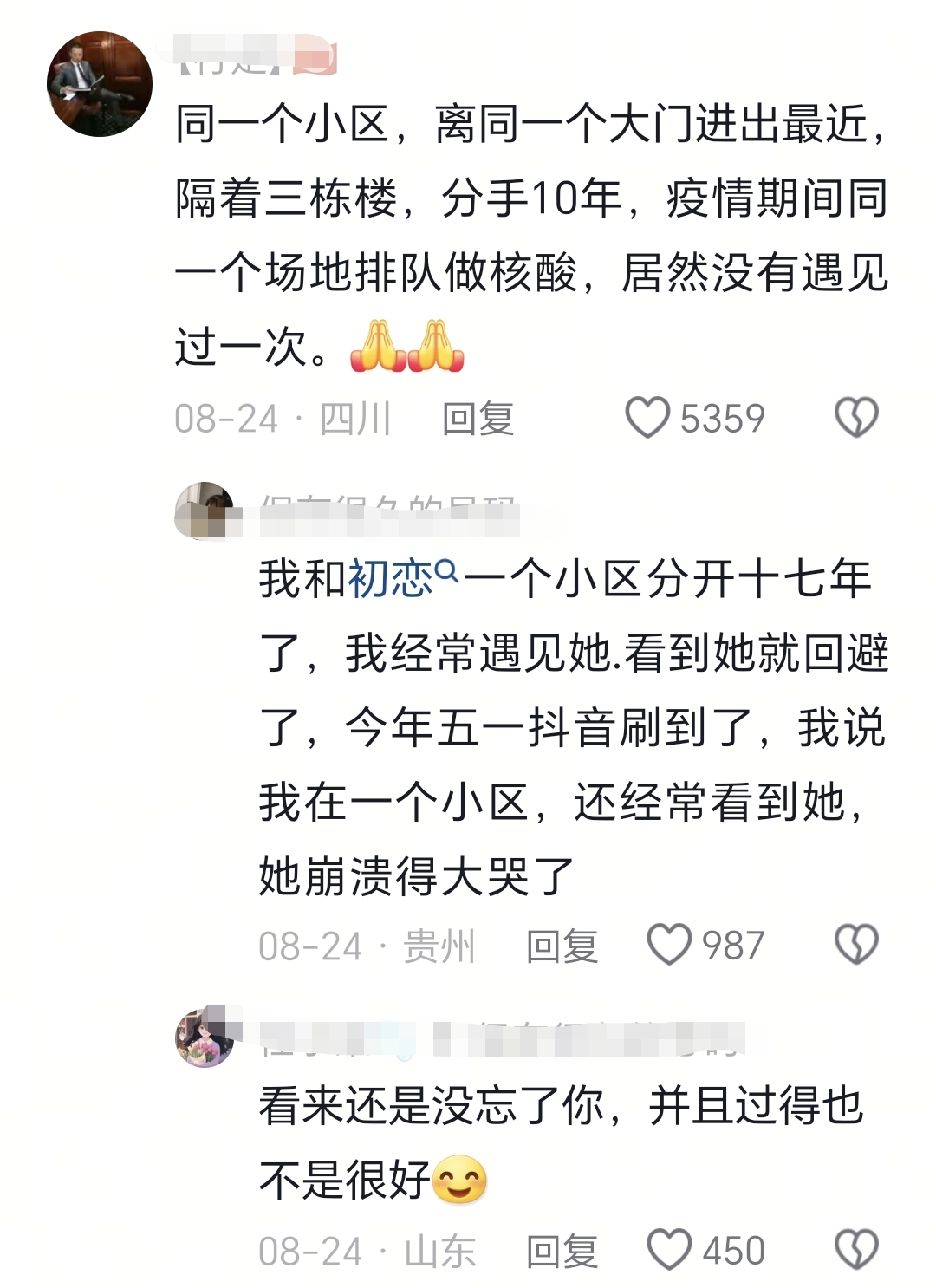Open the avatar of the 山东 commenter
936x1288 pixels.
(x=205, y=1037)
